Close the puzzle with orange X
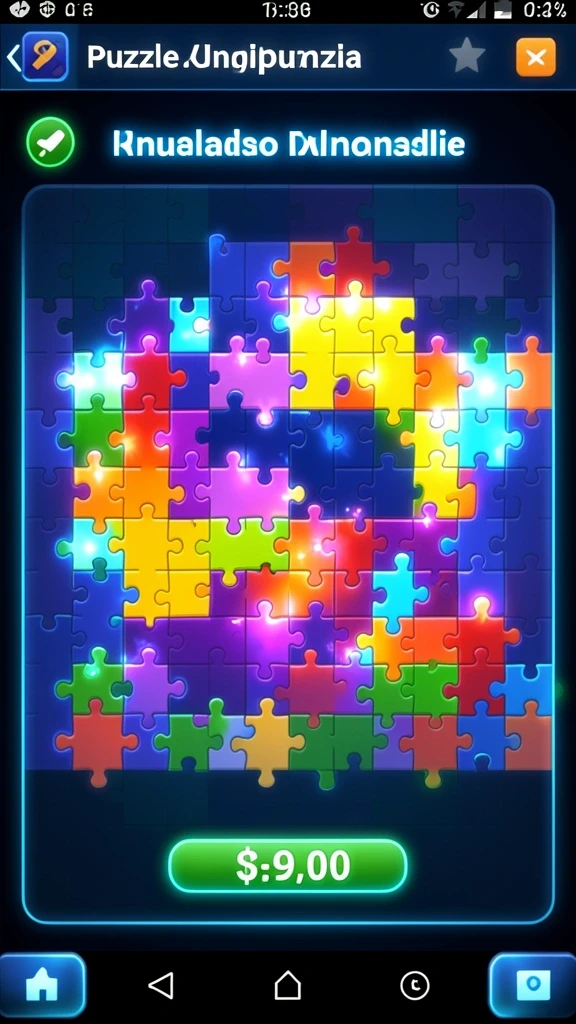576x1024 pixels. click(x=536, y=57)
